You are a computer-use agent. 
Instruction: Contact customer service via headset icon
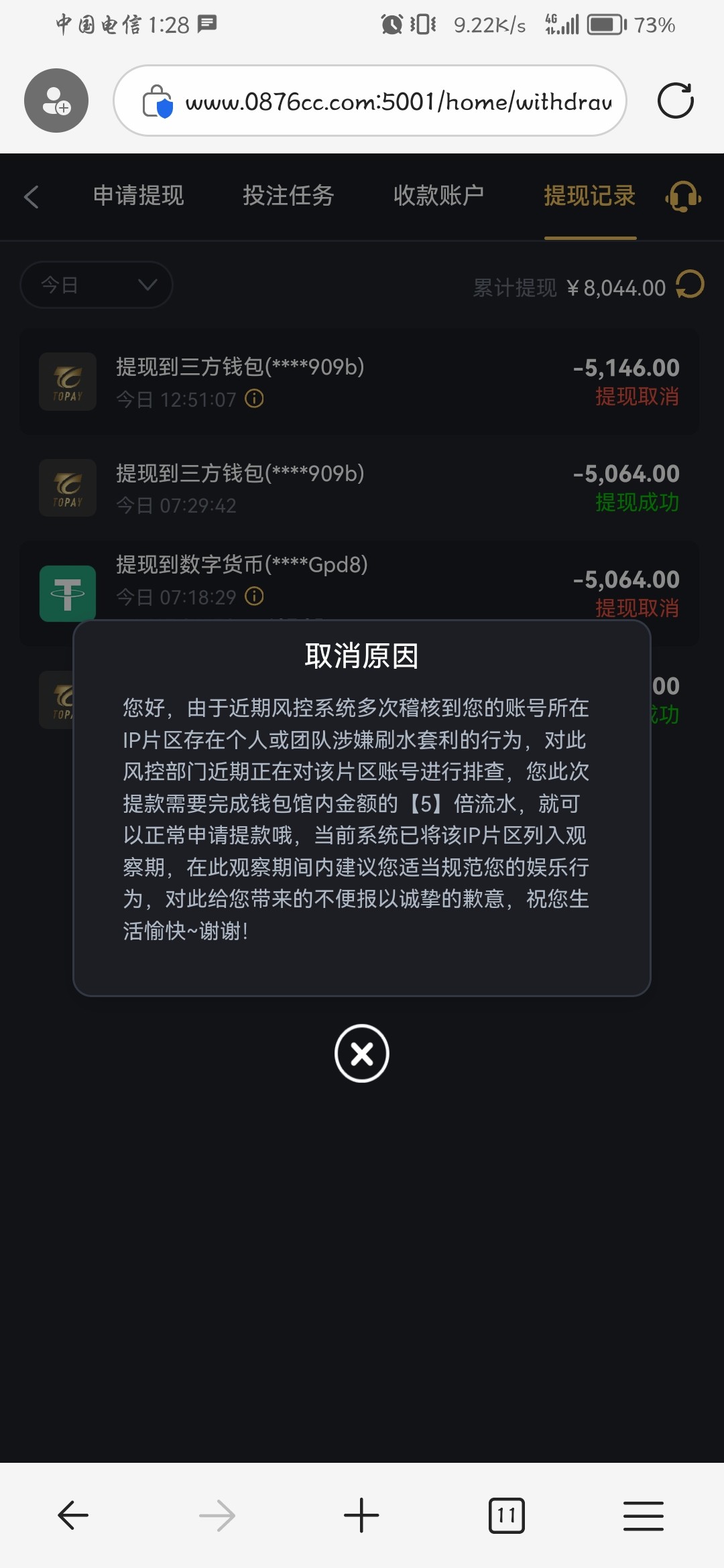click(683, 197)
